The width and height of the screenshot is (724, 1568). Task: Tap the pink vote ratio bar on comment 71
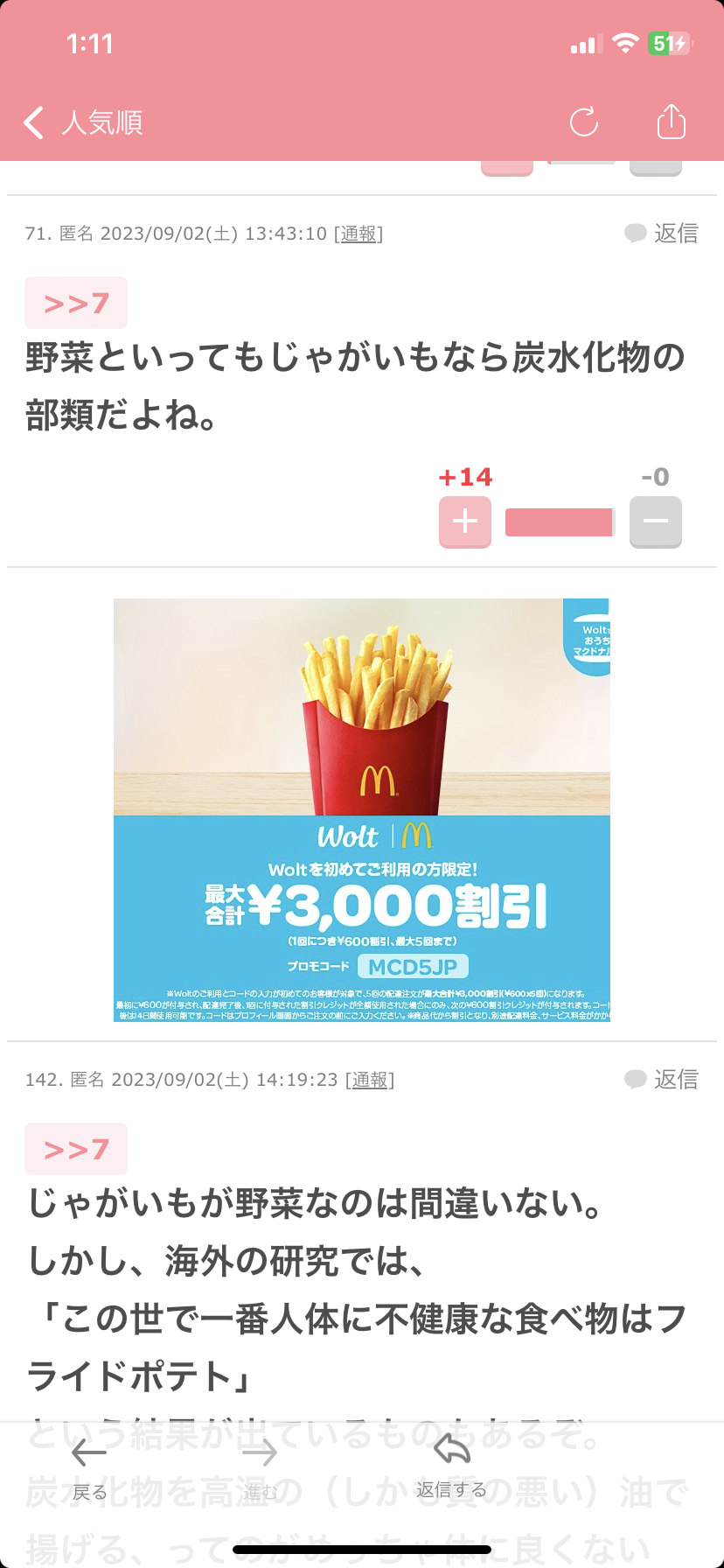560,522
